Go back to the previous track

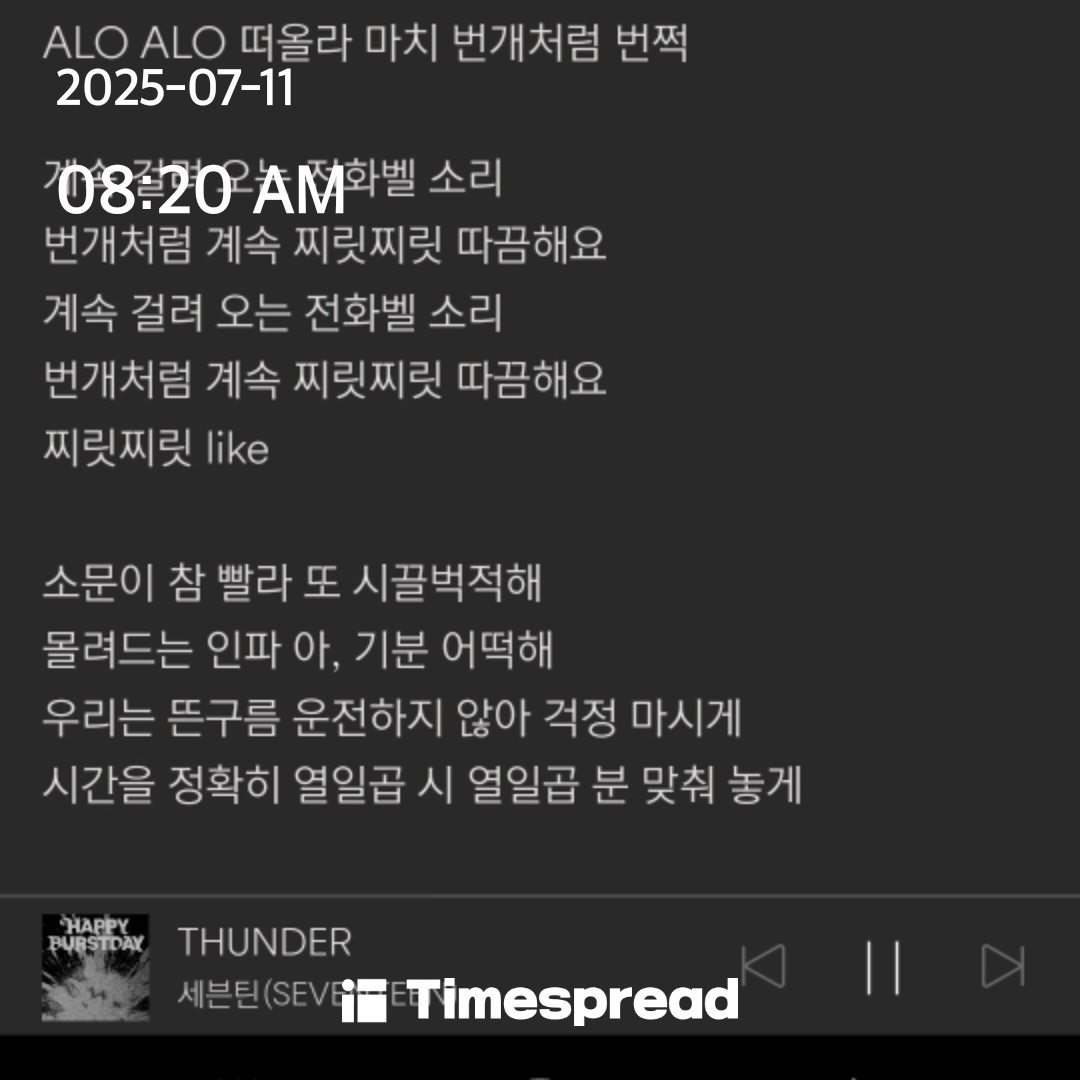tap(763, 966)
